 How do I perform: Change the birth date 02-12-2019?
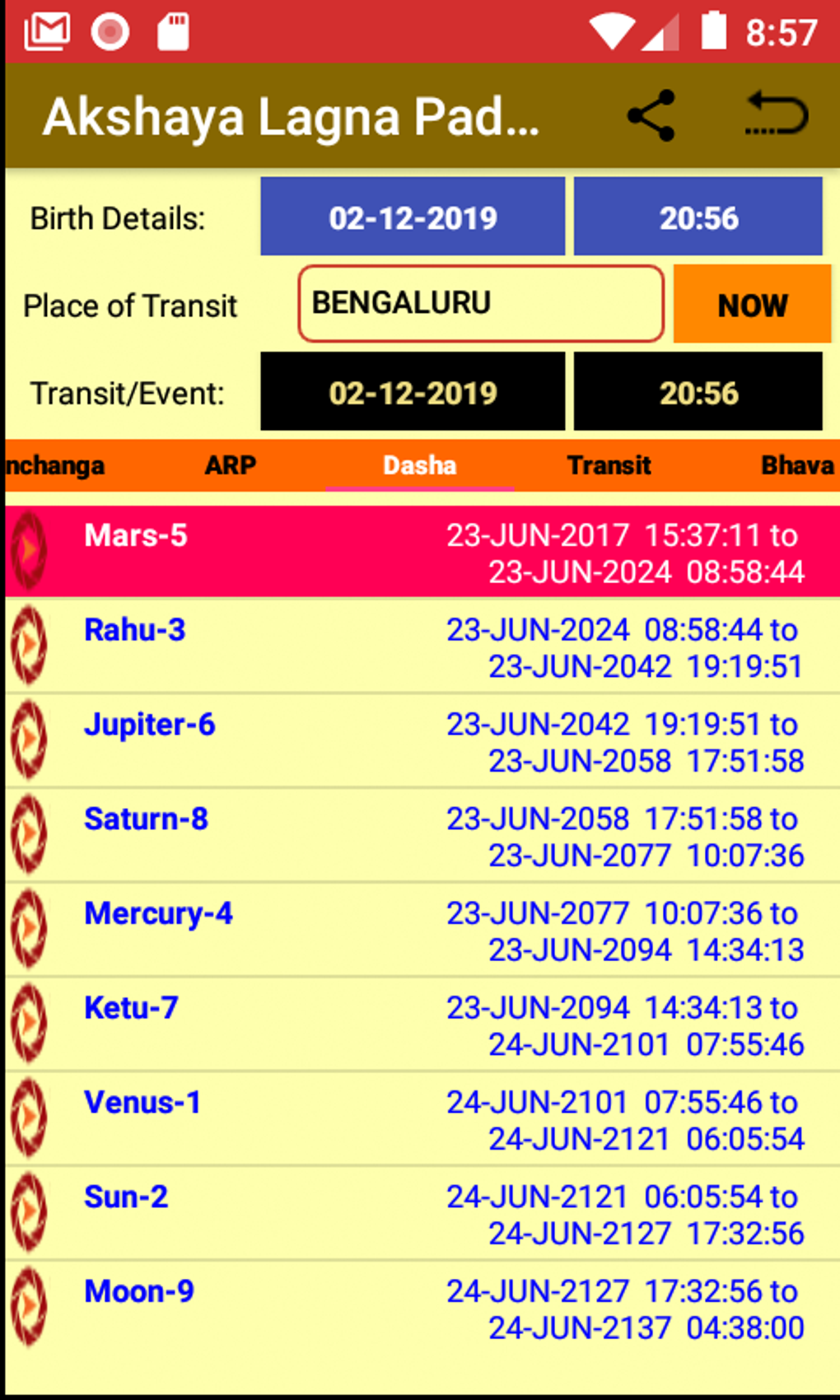[413, 217]
